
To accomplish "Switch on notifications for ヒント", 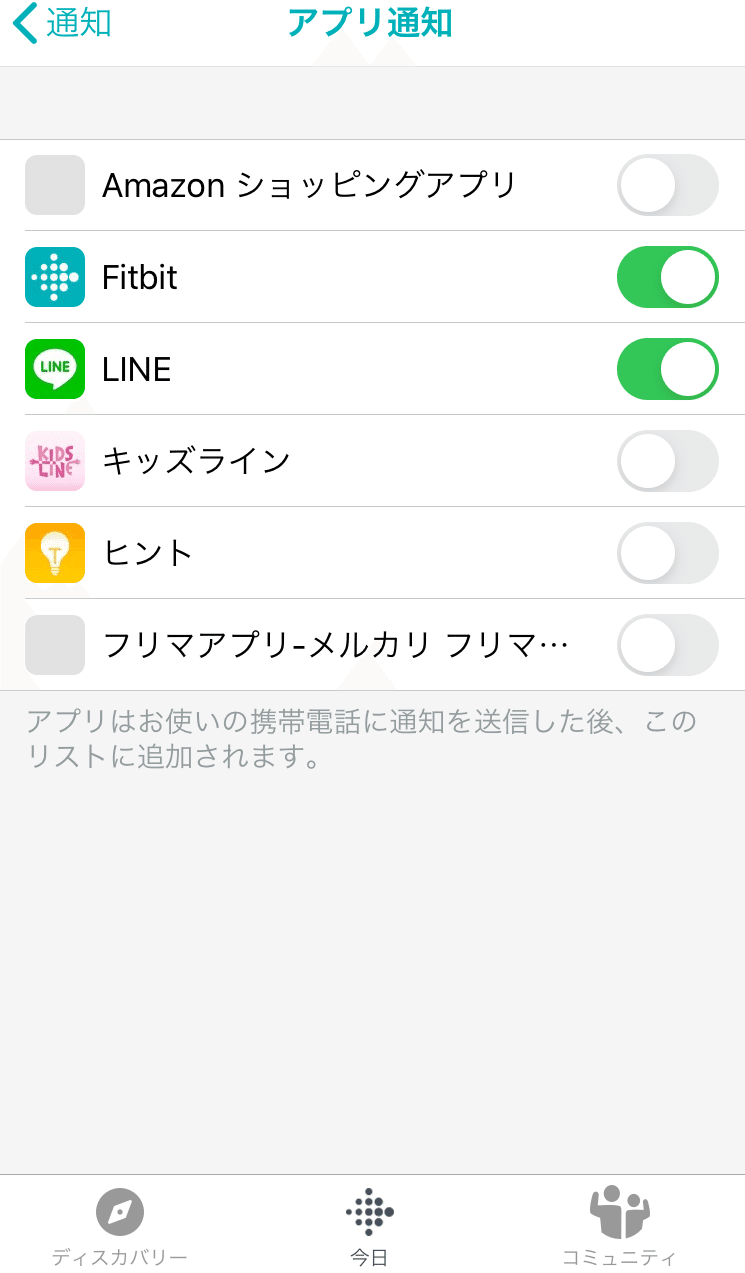I will 668,553.
